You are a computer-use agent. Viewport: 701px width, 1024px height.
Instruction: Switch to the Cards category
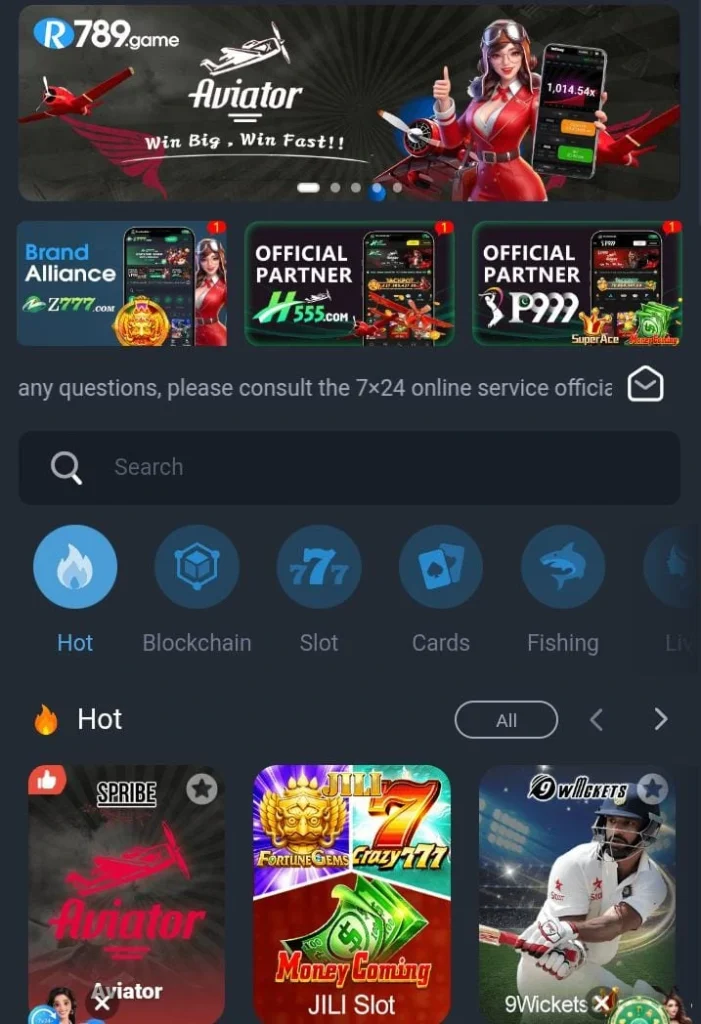point(441,568)
